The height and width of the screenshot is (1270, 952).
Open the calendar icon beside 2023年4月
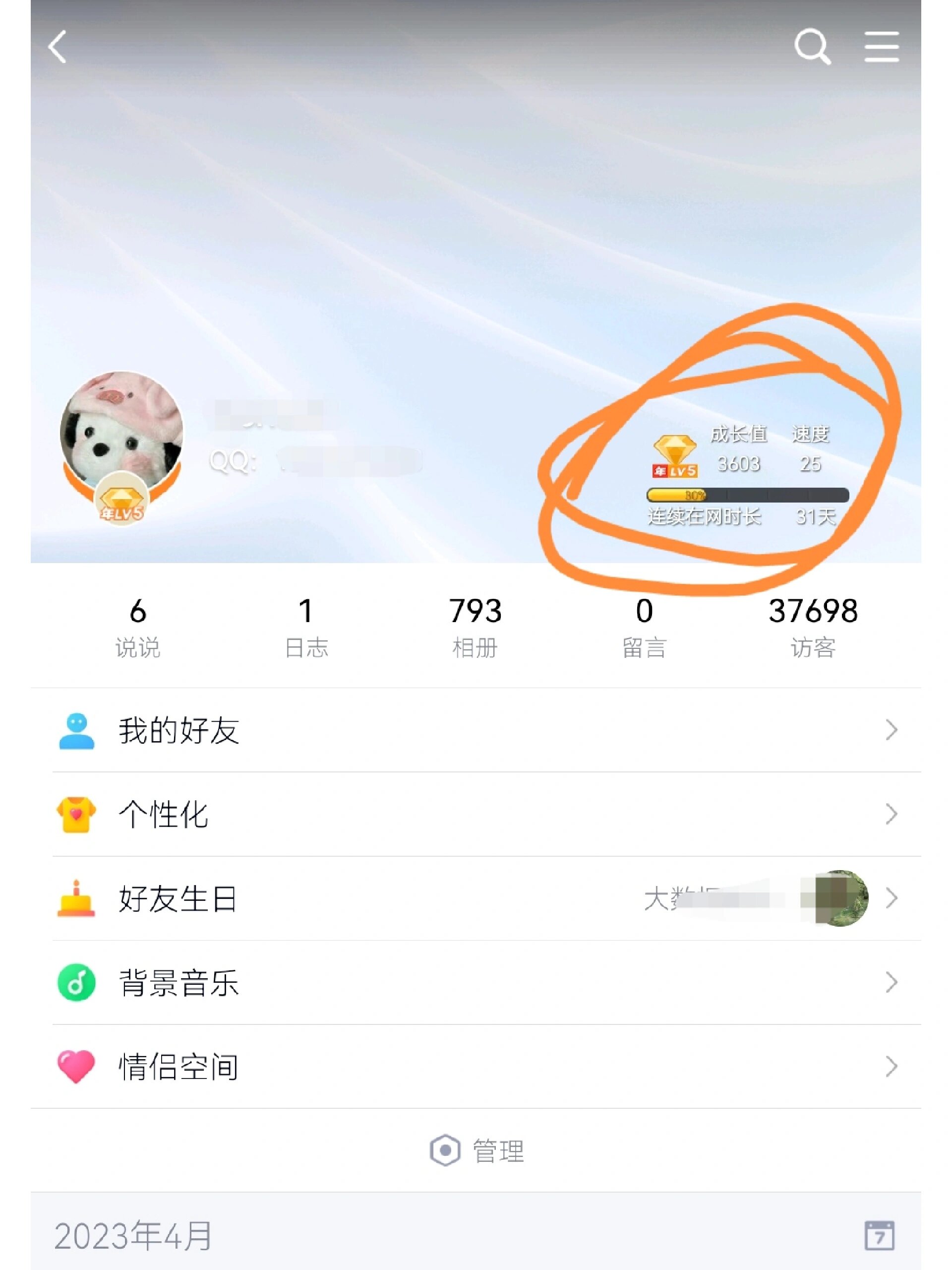pos(879,1236)
